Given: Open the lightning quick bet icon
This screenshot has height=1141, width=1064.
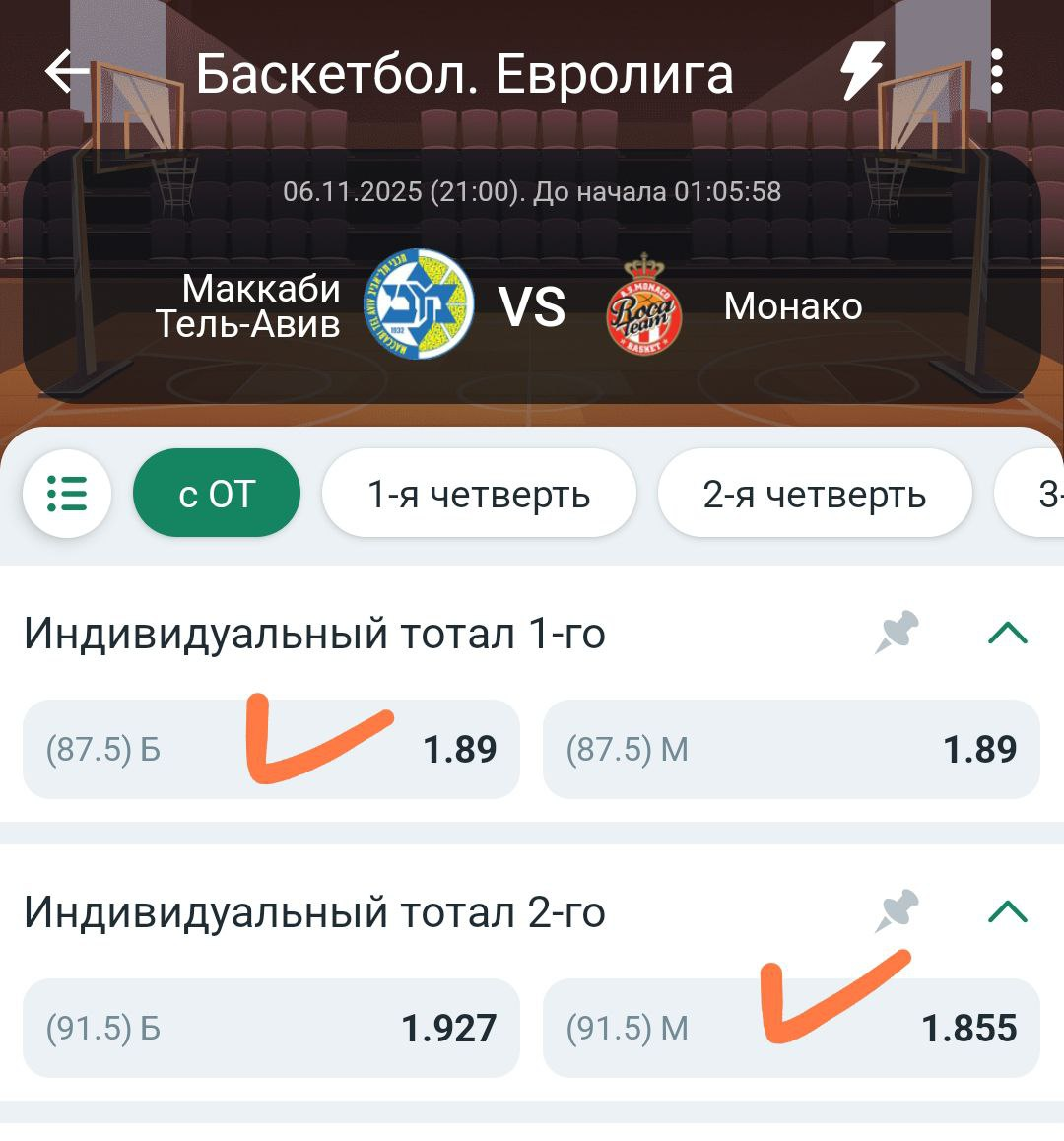Looking at the screenshot, I should click(x=862, y=73).
